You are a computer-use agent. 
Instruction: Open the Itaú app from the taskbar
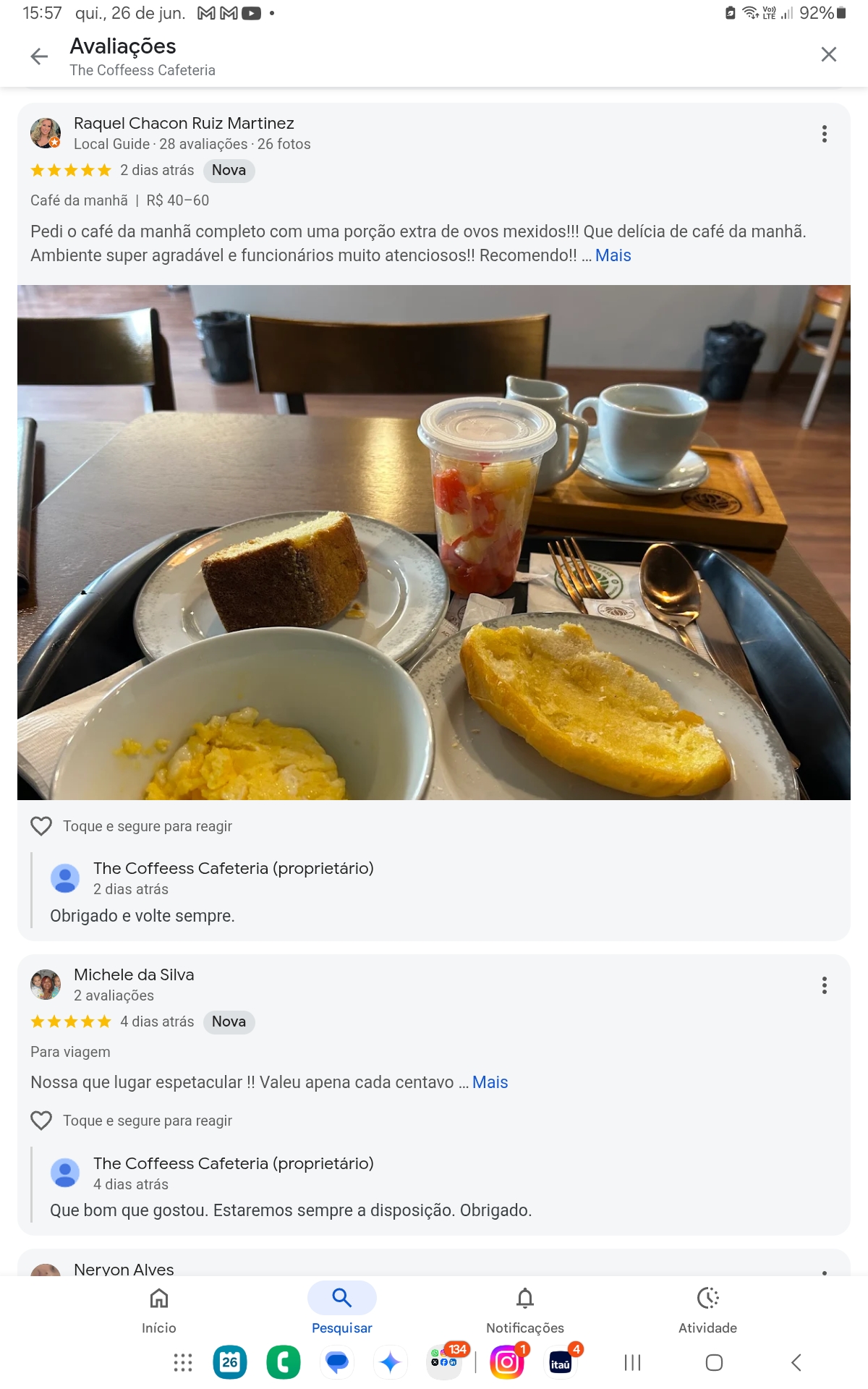coord(561,1363)
